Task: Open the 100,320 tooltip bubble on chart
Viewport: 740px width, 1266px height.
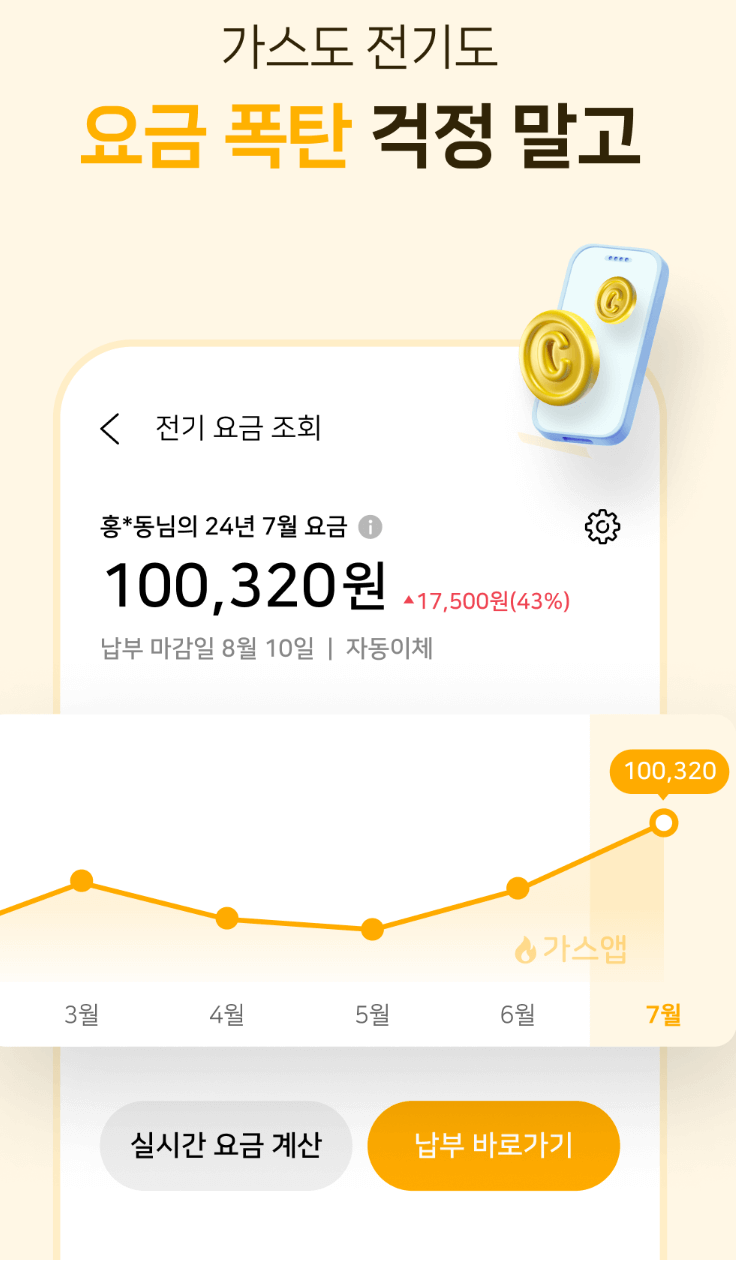Action: coord(667,770)
